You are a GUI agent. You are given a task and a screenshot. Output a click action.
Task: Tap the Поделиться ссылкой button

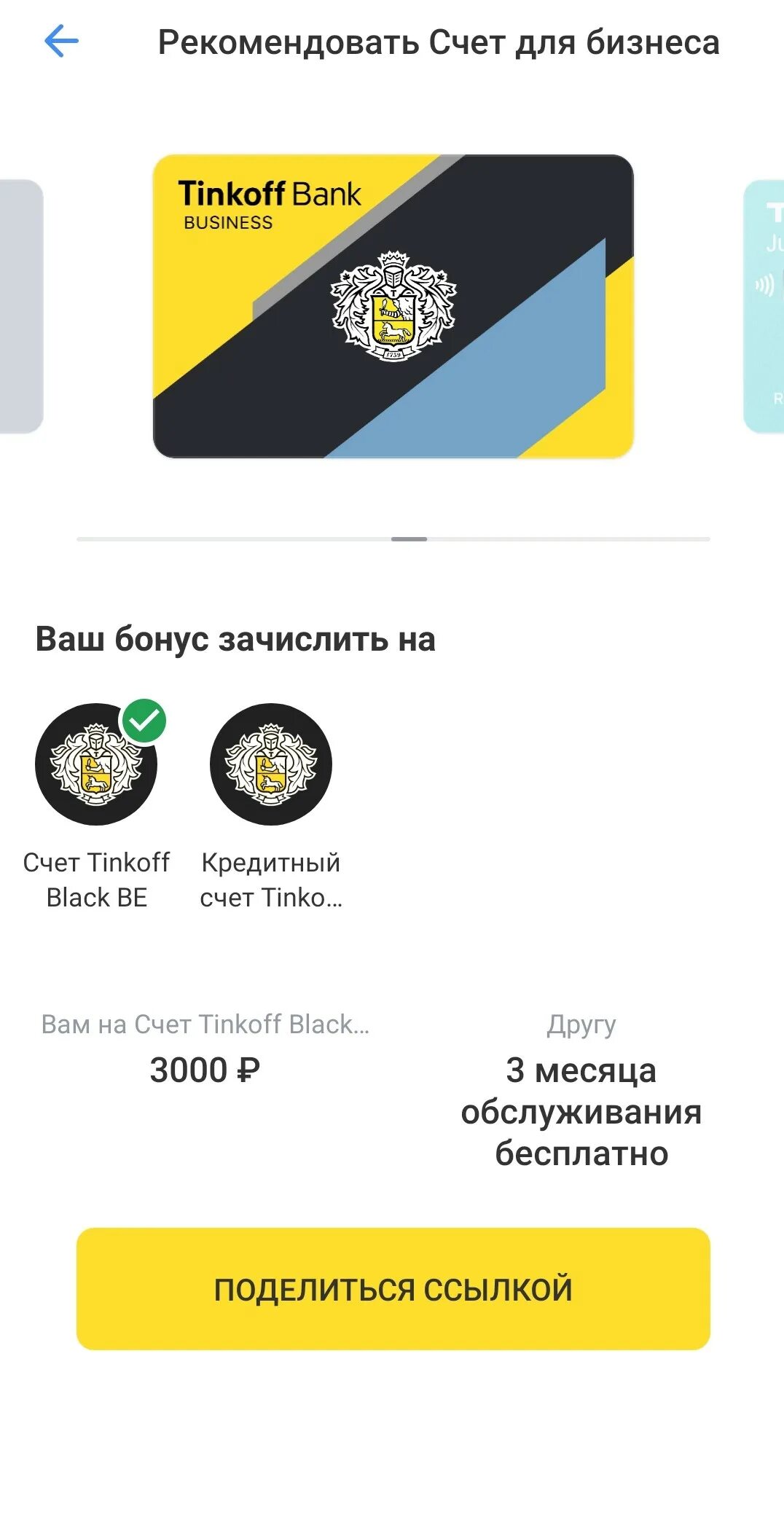(x=393, y=1288)
